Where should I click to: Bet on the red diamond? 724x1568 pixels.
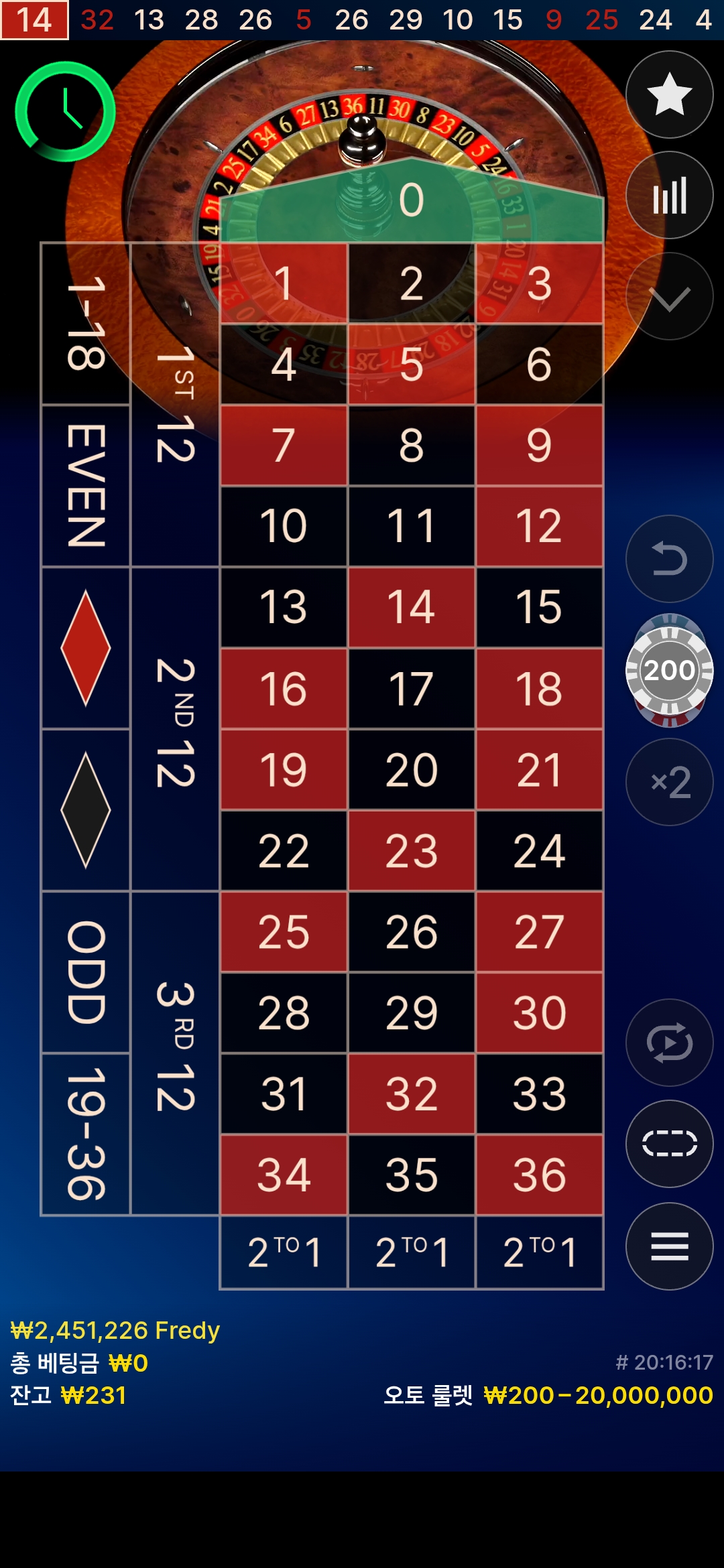[86, 648]
